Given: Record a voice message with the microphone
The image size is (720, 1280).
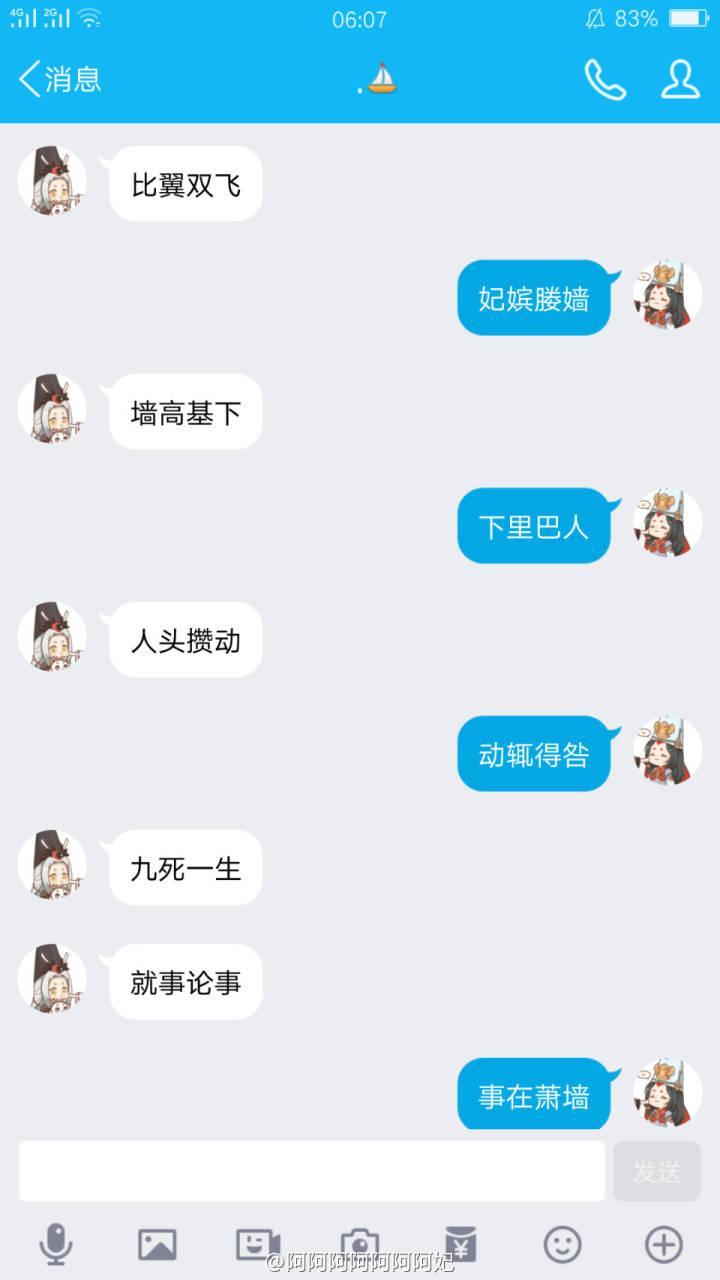Looking at the screenshot, I should 56,1244.
